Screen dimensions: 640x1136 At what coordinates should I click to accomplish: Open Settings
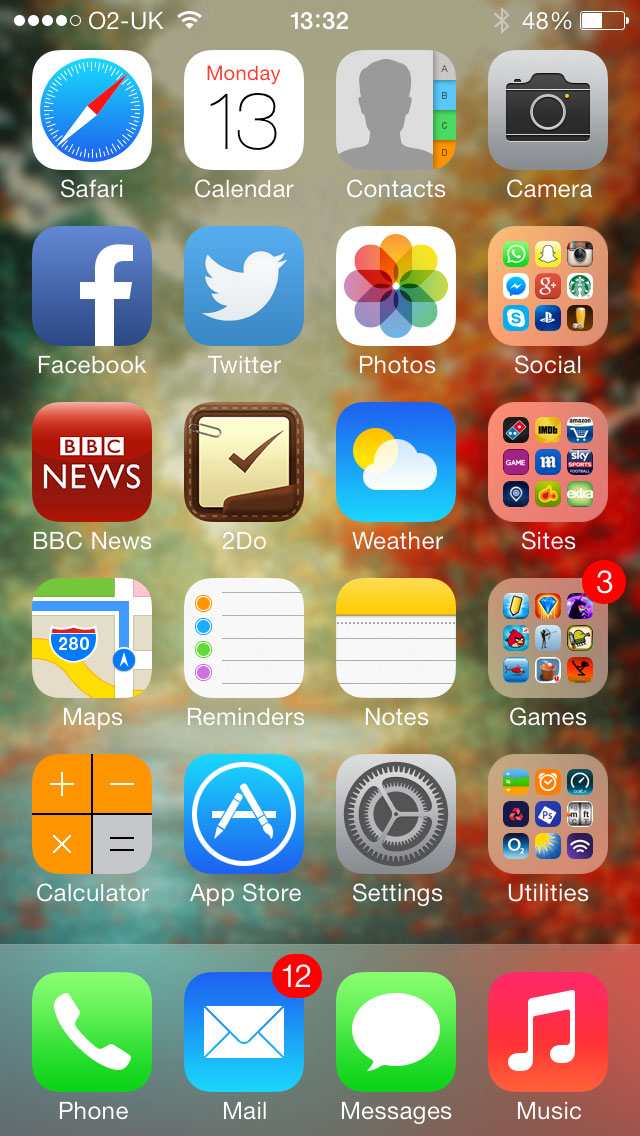coord(396,814)
